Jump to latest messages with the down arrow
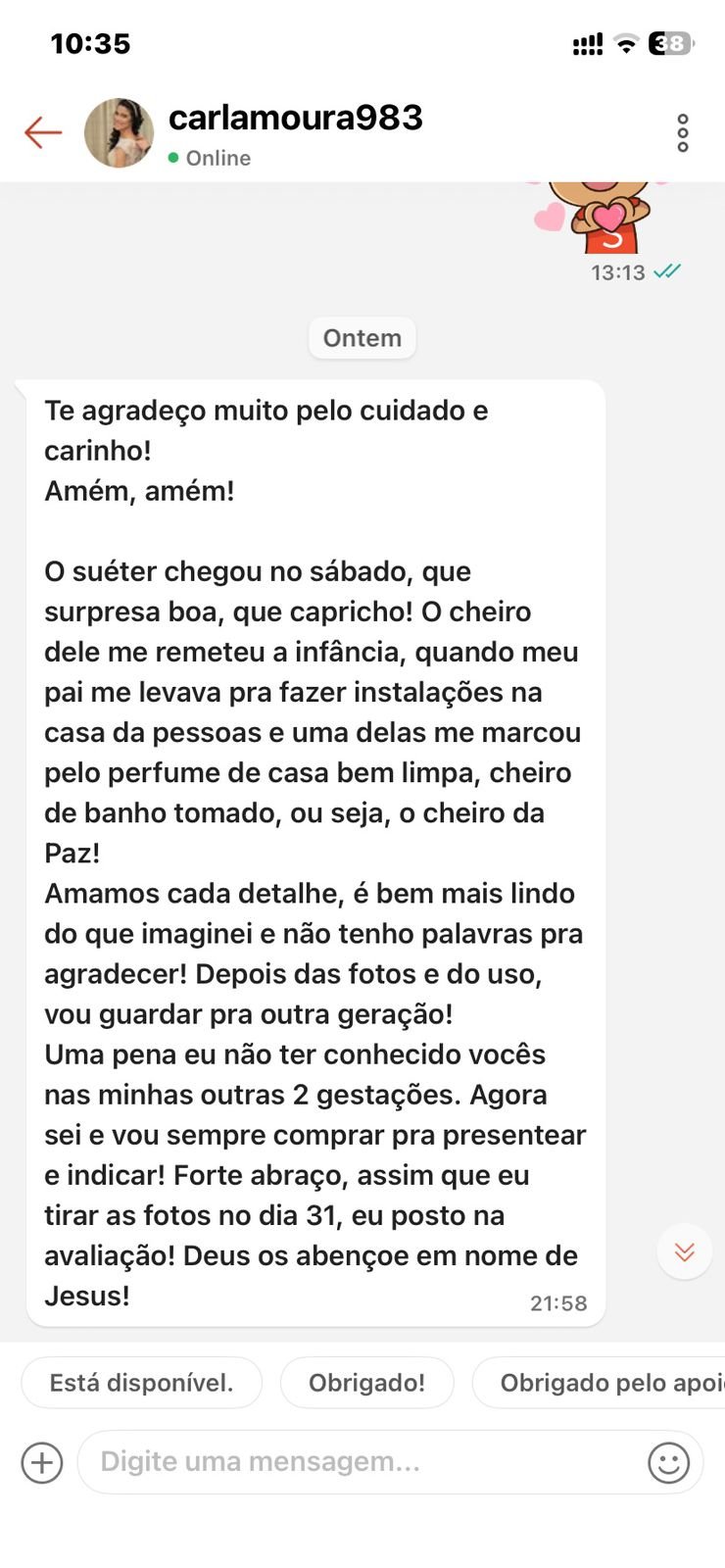Viewport: 725px width, 1568px height. (x=684, y=1251)
